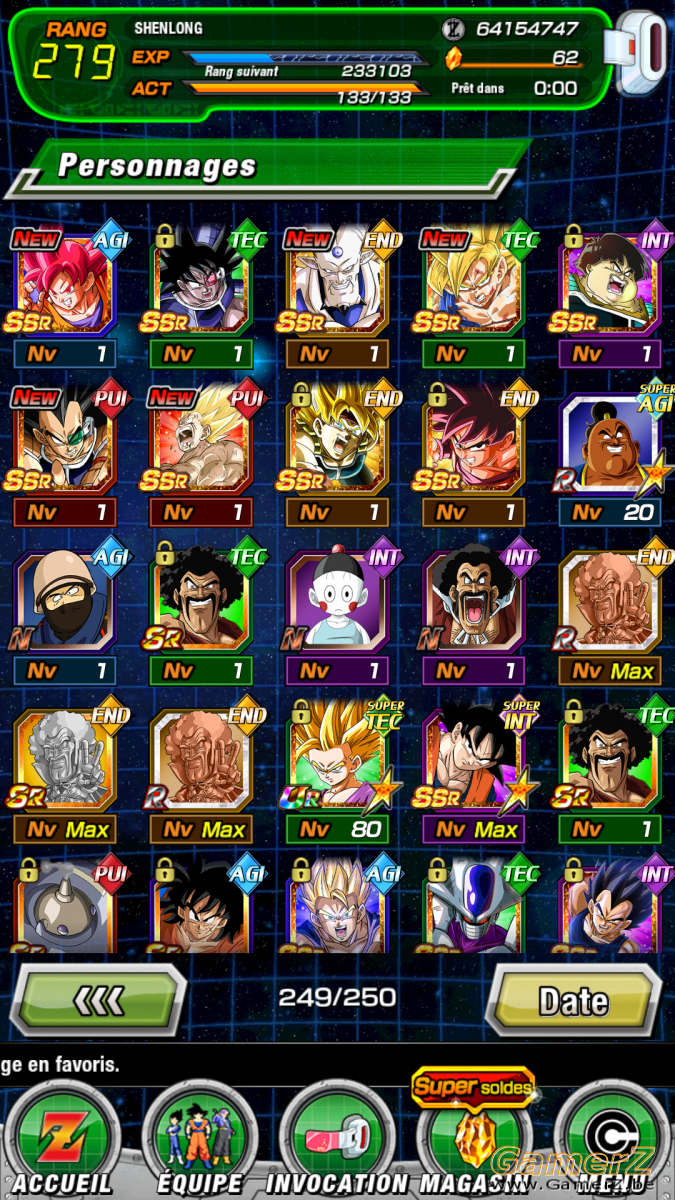The width and height of the screenshot is (675, 1200).
Task: Open the silver END SR Nv Max statue
Action: click(65, 772)
